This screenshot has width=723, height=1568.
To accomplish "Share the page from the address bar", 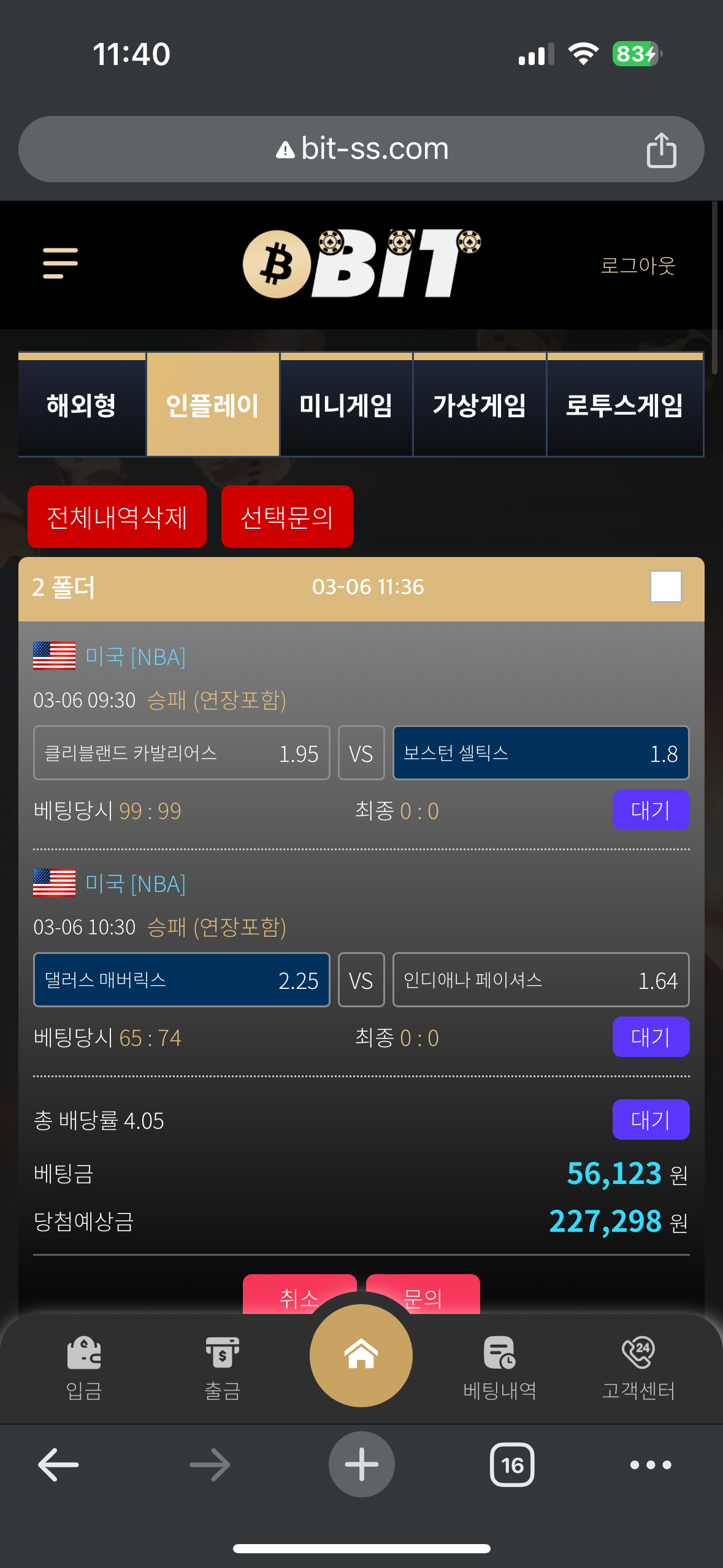I will (x=661, y=150).
